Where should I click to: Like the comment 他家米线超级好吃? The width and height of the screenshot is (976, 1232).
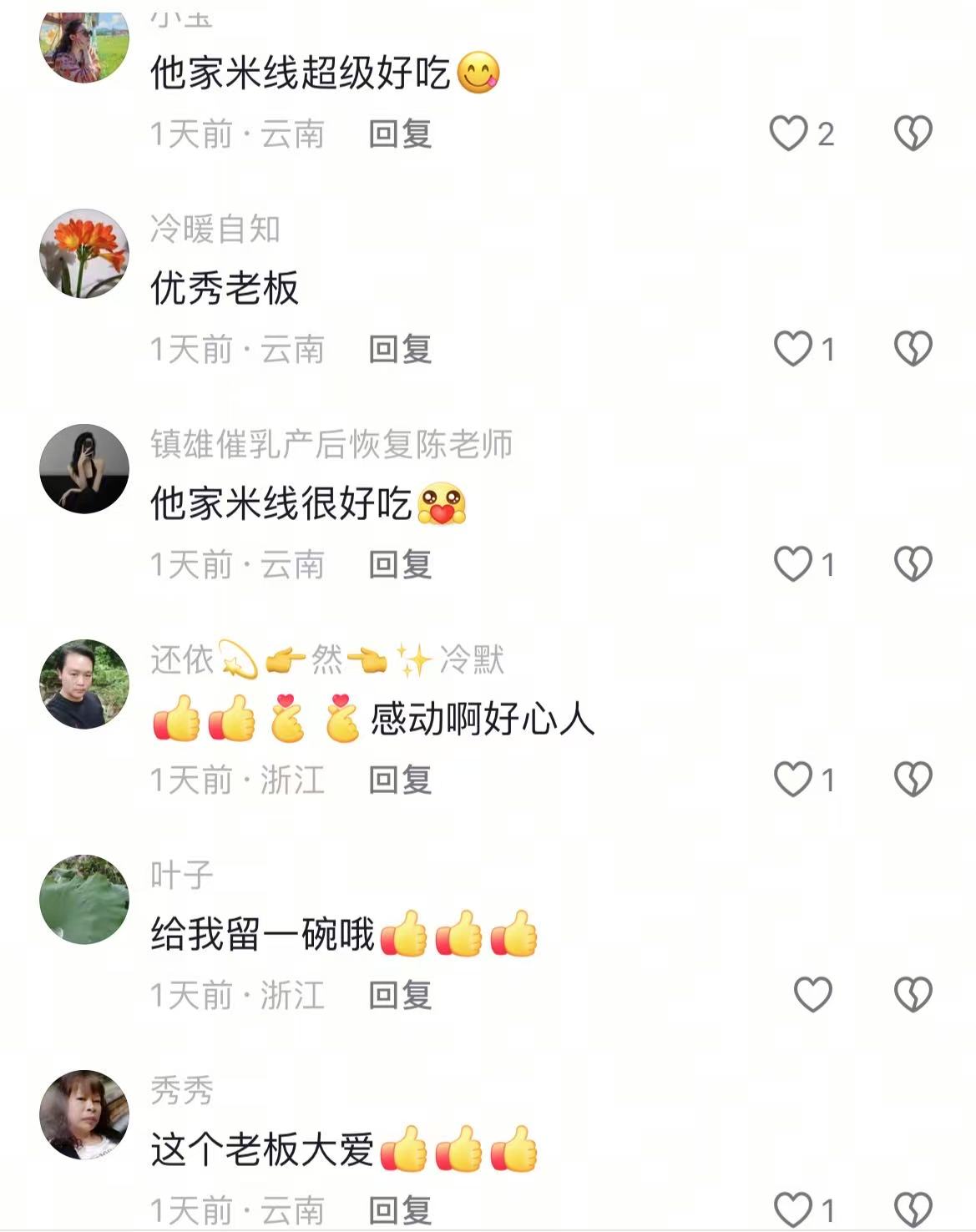point(788,134)
